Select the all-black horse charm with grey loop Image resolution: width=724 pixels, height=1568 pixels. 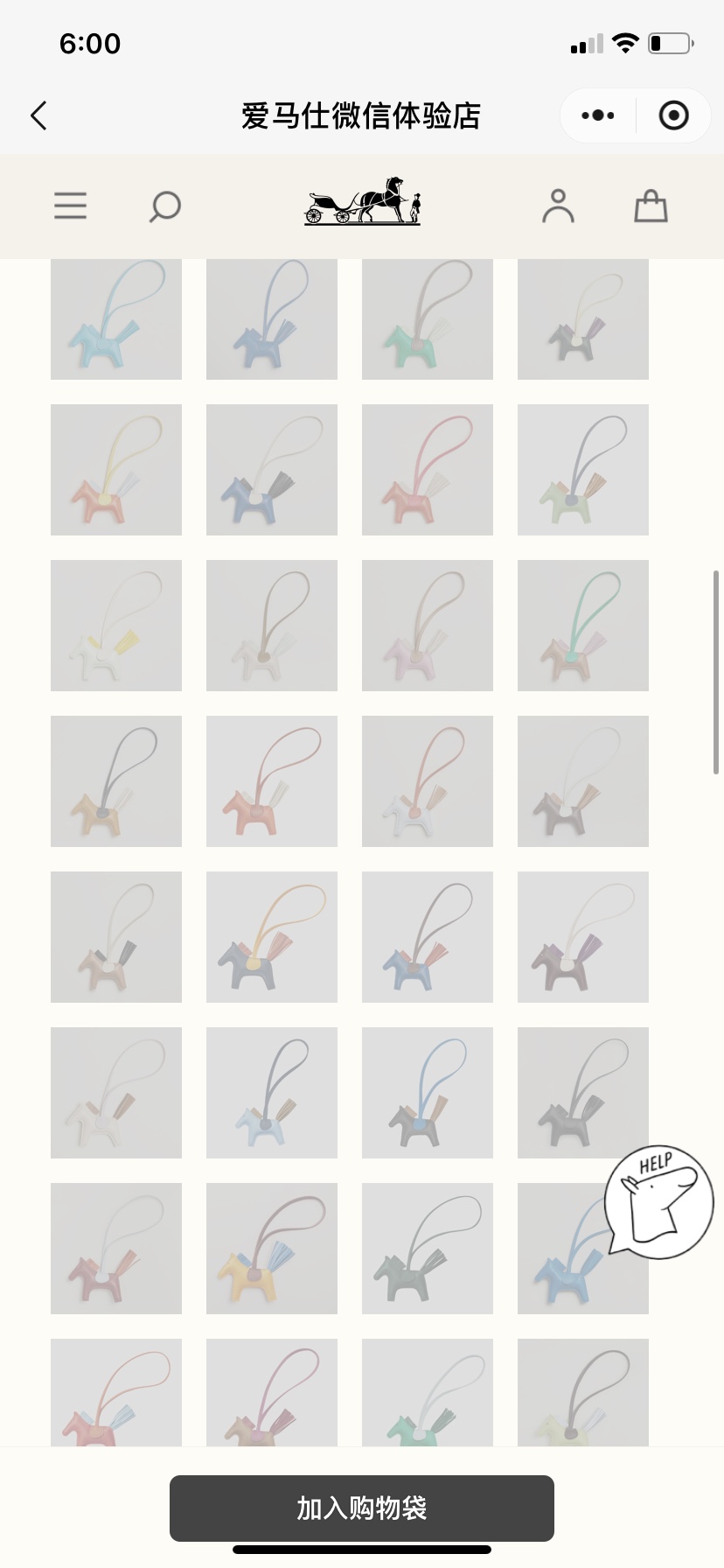(x=583, y=1093)
